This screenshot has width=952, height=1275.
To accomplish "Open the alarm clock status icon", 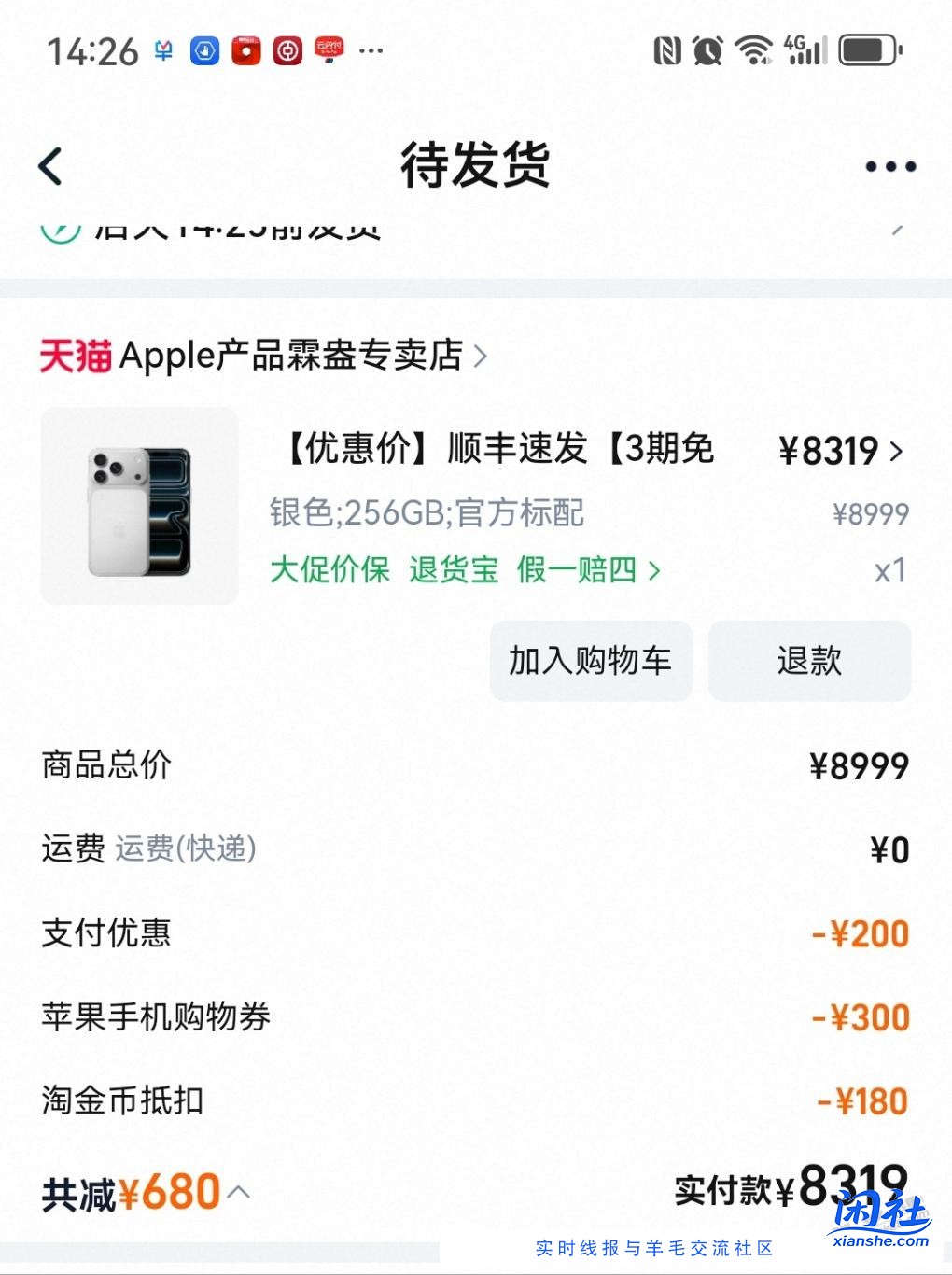I will point(707,51).
